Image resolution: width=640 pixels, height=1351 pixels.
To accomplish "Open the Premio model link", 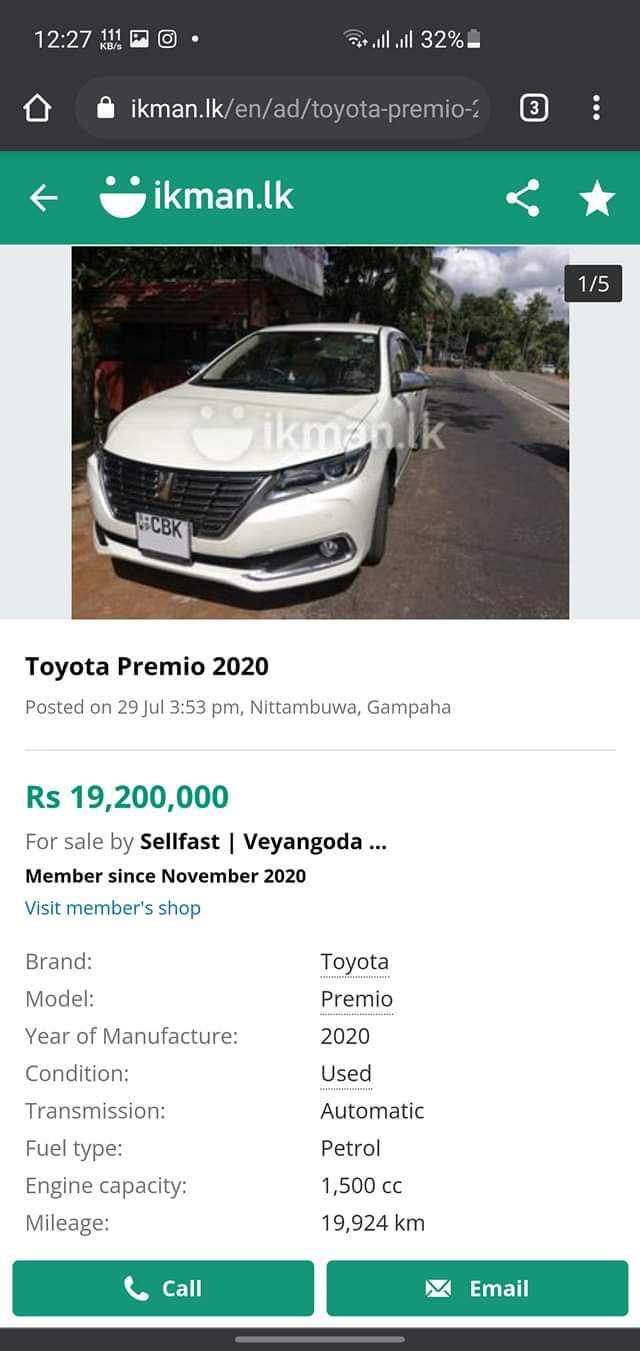I will coord(357,999).
